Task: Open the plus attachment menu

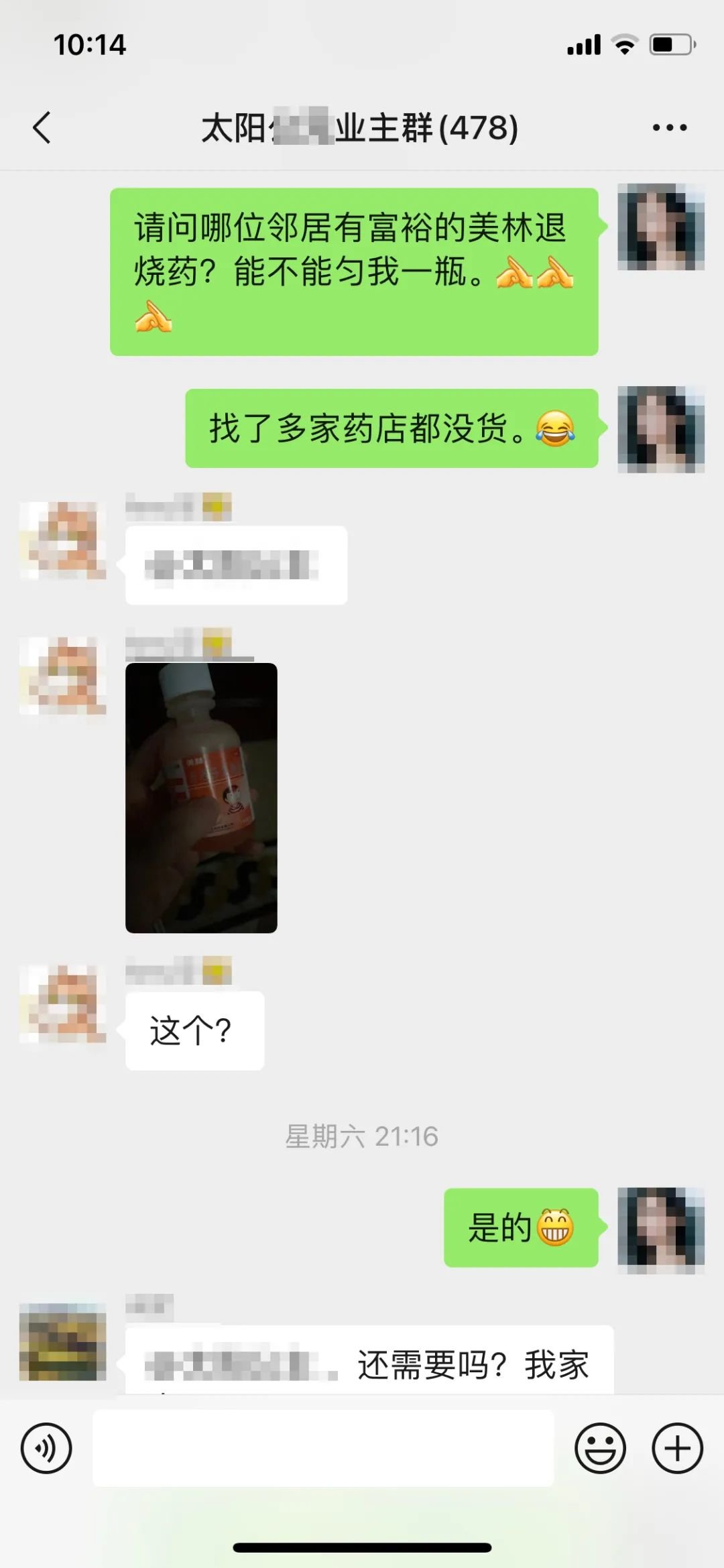Action: 677,1448
